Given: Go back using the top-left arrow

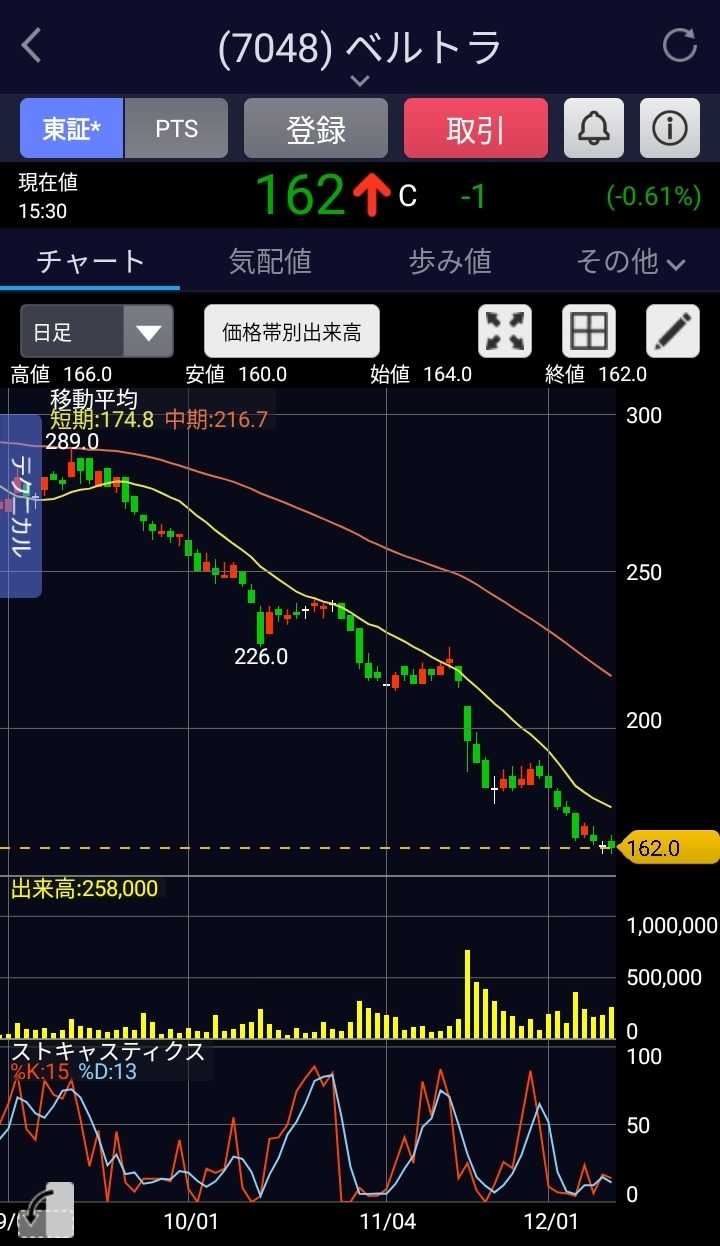Looking at the screenshot, I should pyautogui.click(x=32, y=46).
